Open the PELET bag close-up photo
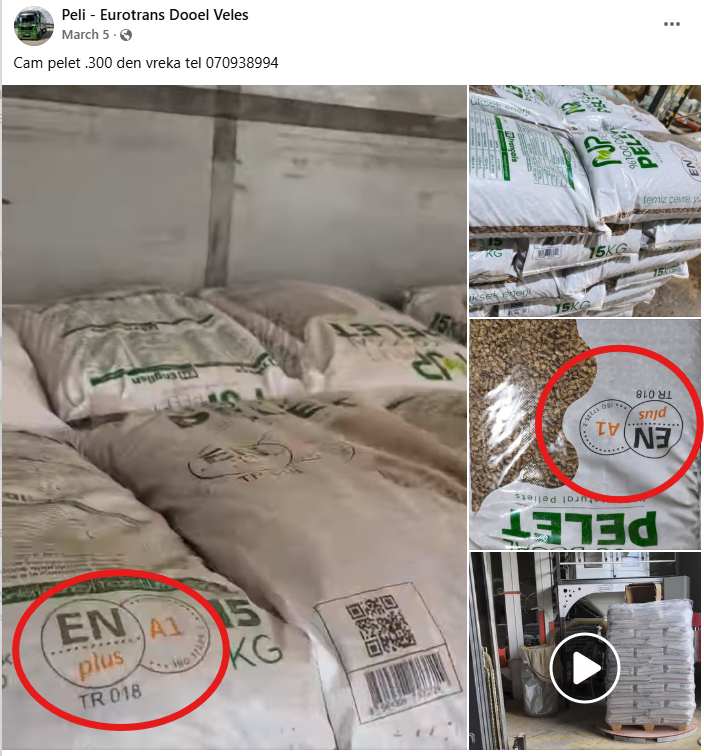The height and width of the screenshot is (756, 704). click(585, 434)
